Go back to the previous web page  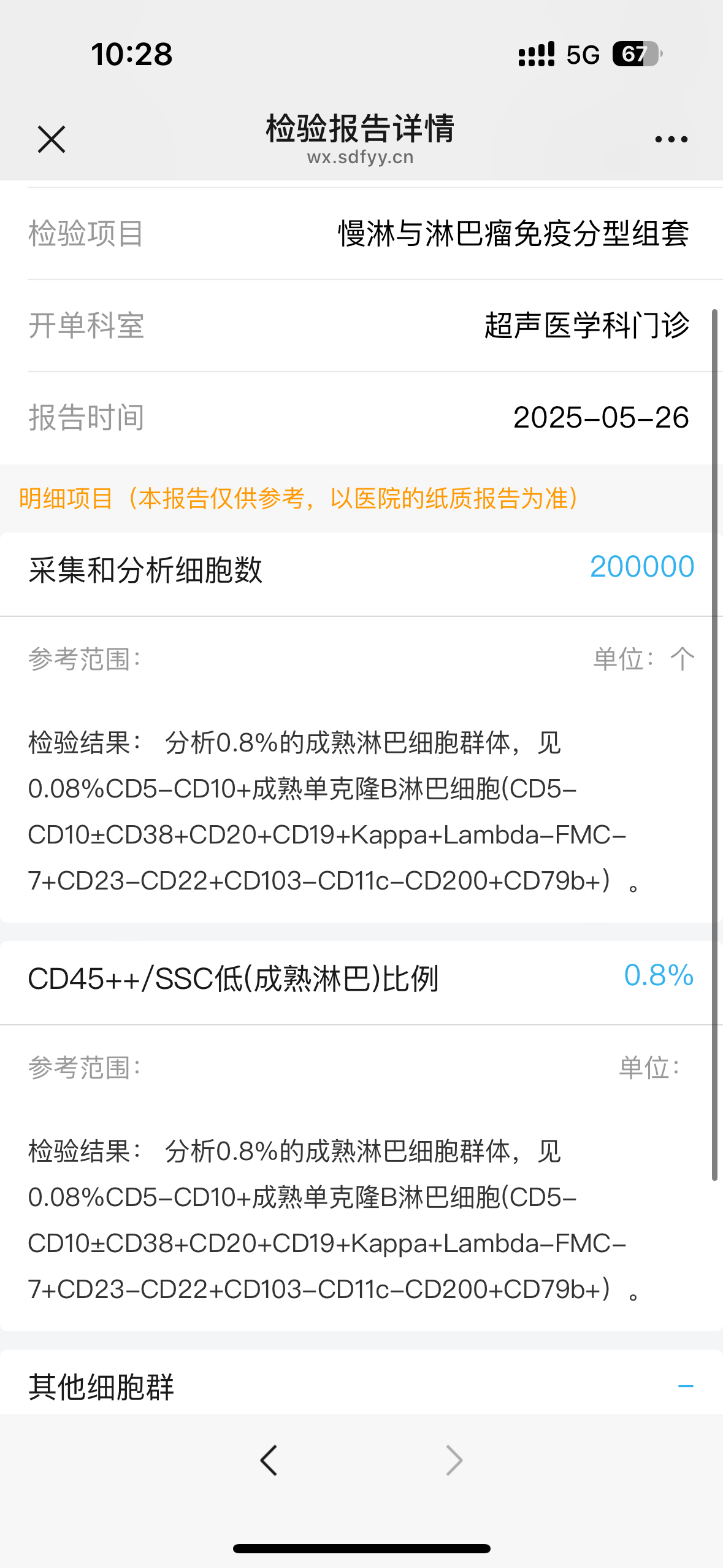(x=269, y=1460)
